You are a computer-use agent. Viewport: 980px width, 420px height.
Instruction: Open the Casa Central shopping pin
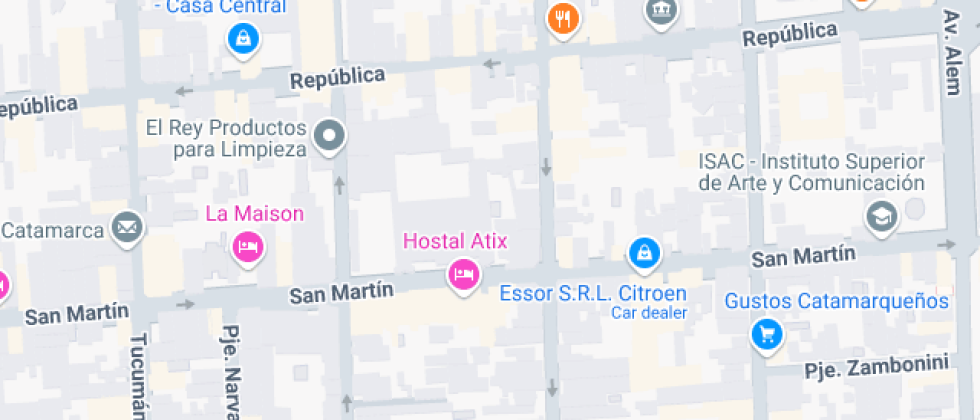243,39
